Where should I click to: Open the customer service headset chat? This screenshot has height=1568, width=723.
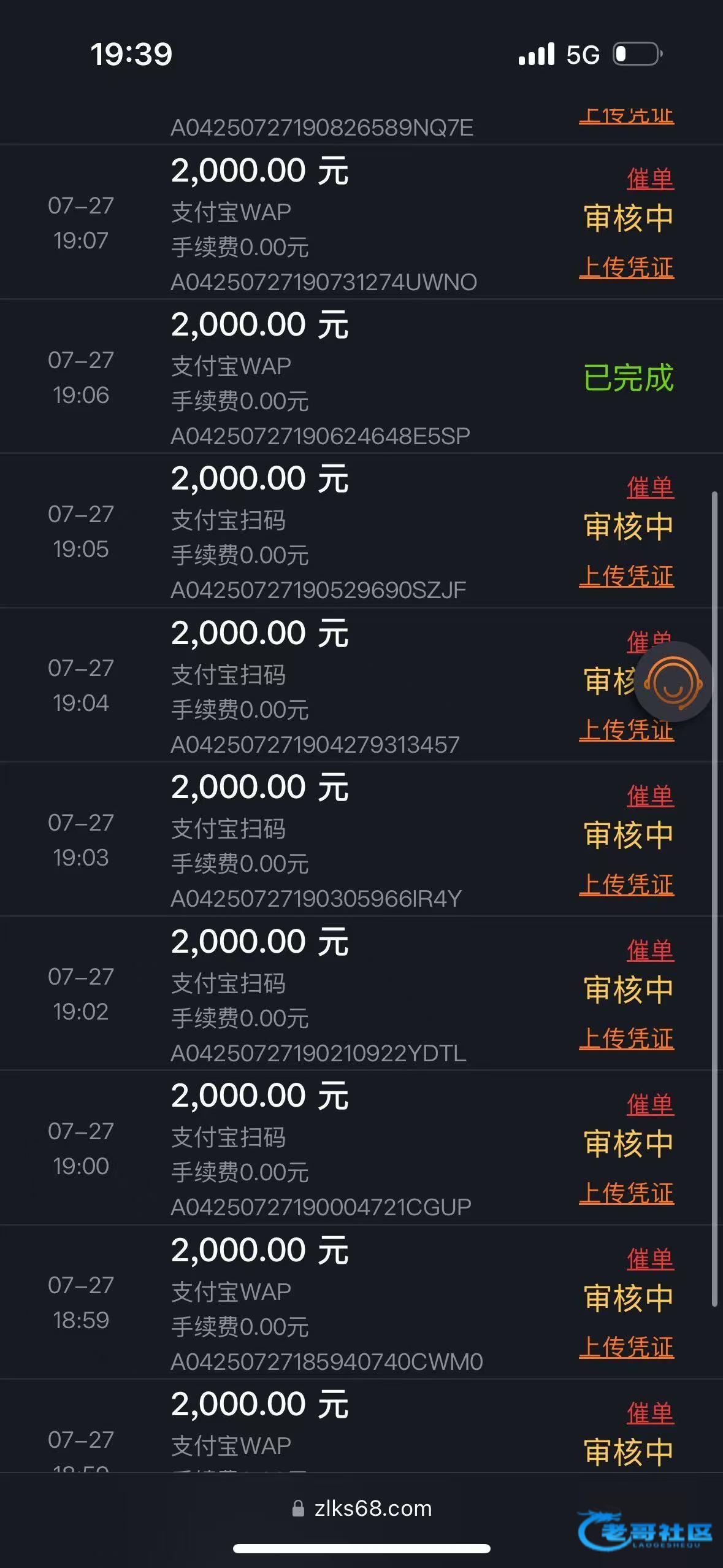tap(673, 683)
